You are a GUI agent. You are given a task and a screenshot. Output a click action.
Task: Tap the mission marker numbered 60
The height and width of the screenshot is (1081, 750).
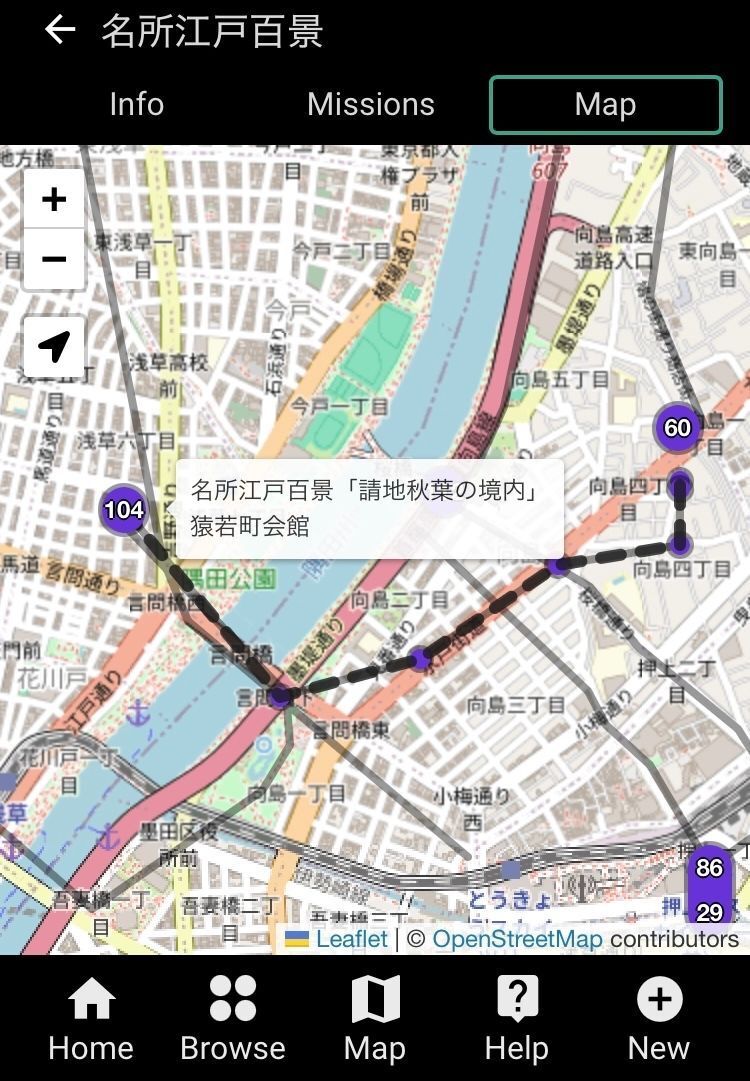tap(677, 427)
